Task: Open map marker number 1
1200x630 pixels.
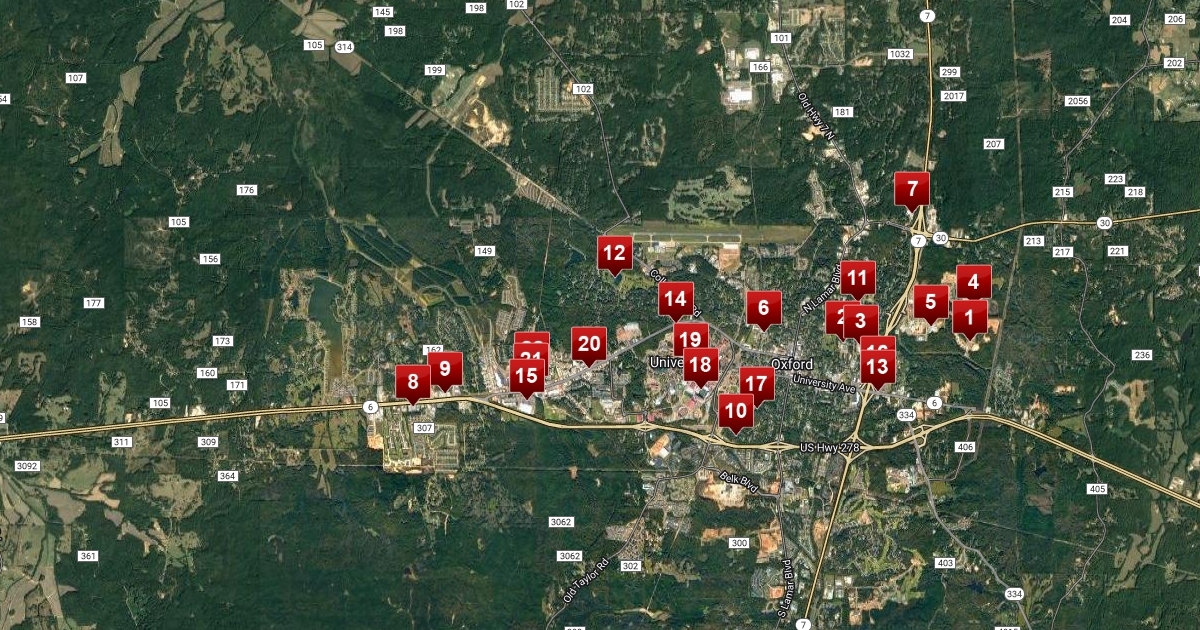Action: tap(968, 317)
